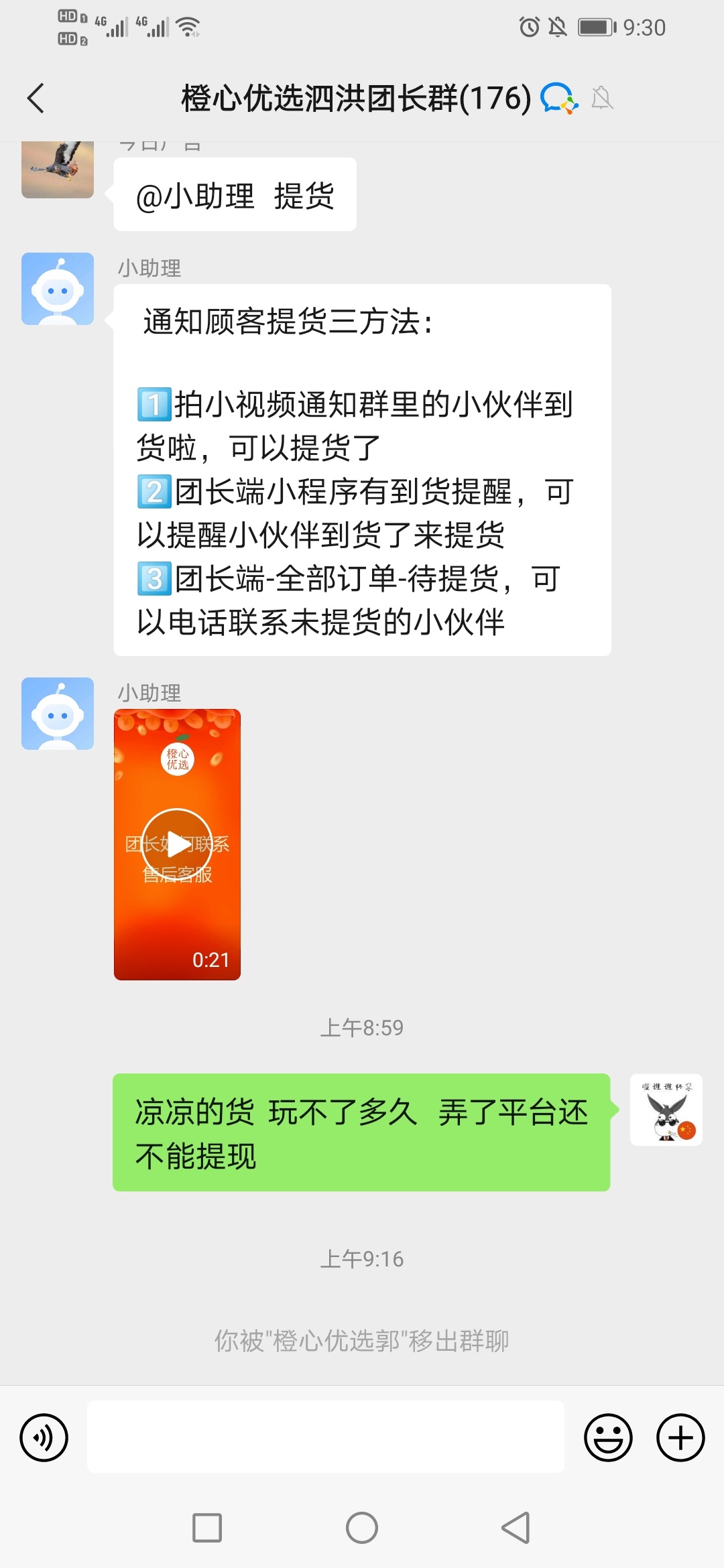Open the bird avatar's profile
Screen dimensions: 724x1568
(x=58, y=170)
